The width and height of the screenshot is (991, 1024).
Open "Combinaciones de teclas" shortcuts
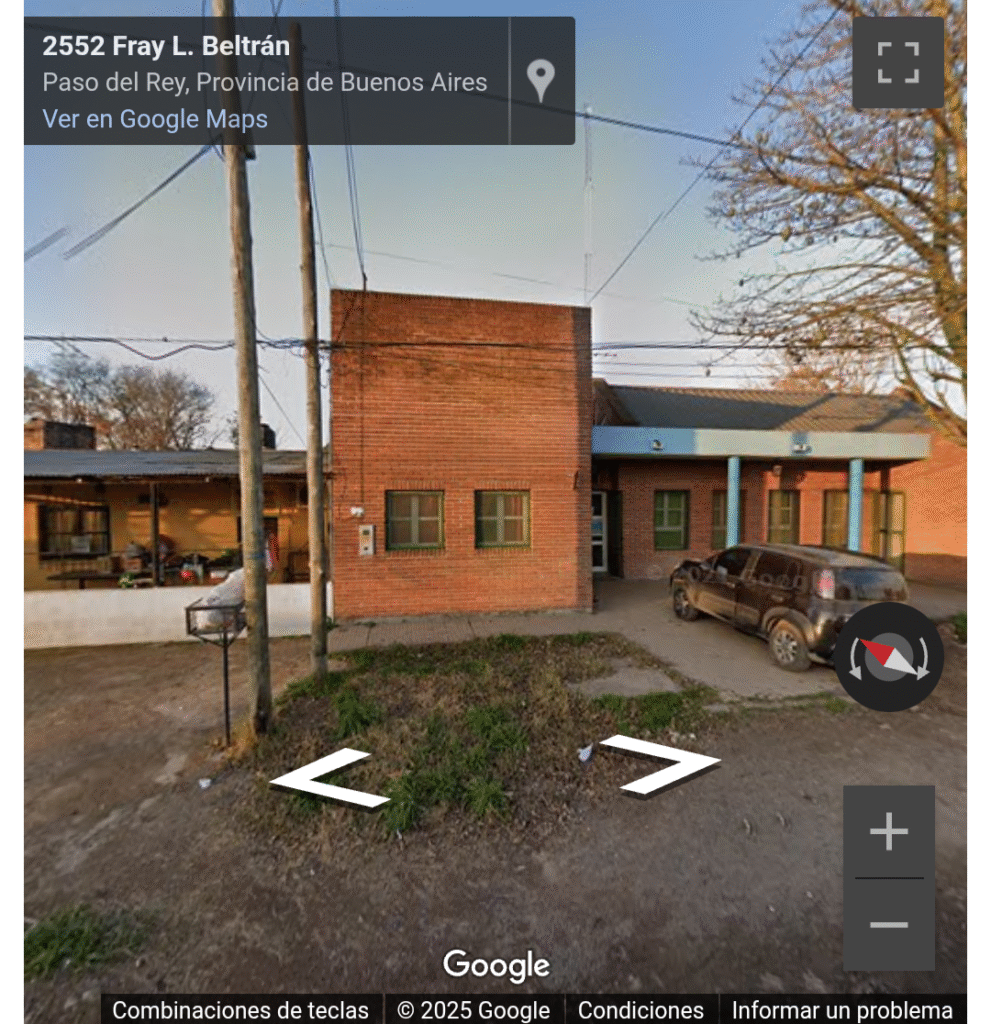[x=240, y=1010]
